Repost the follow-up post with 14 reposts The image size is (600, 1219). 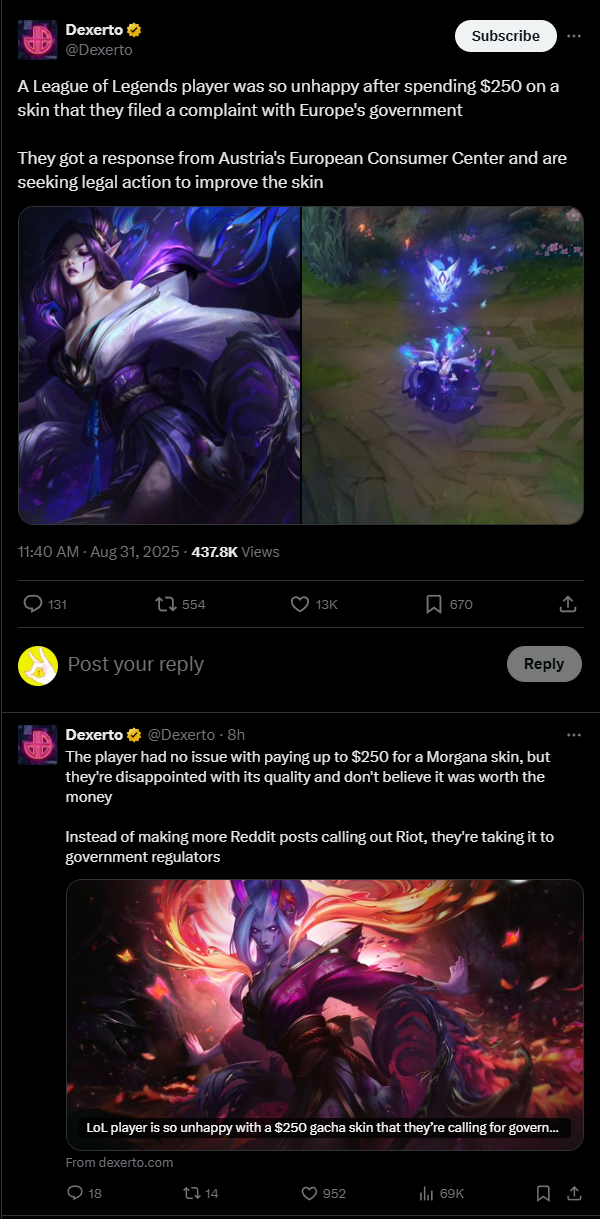point(201,1193)
